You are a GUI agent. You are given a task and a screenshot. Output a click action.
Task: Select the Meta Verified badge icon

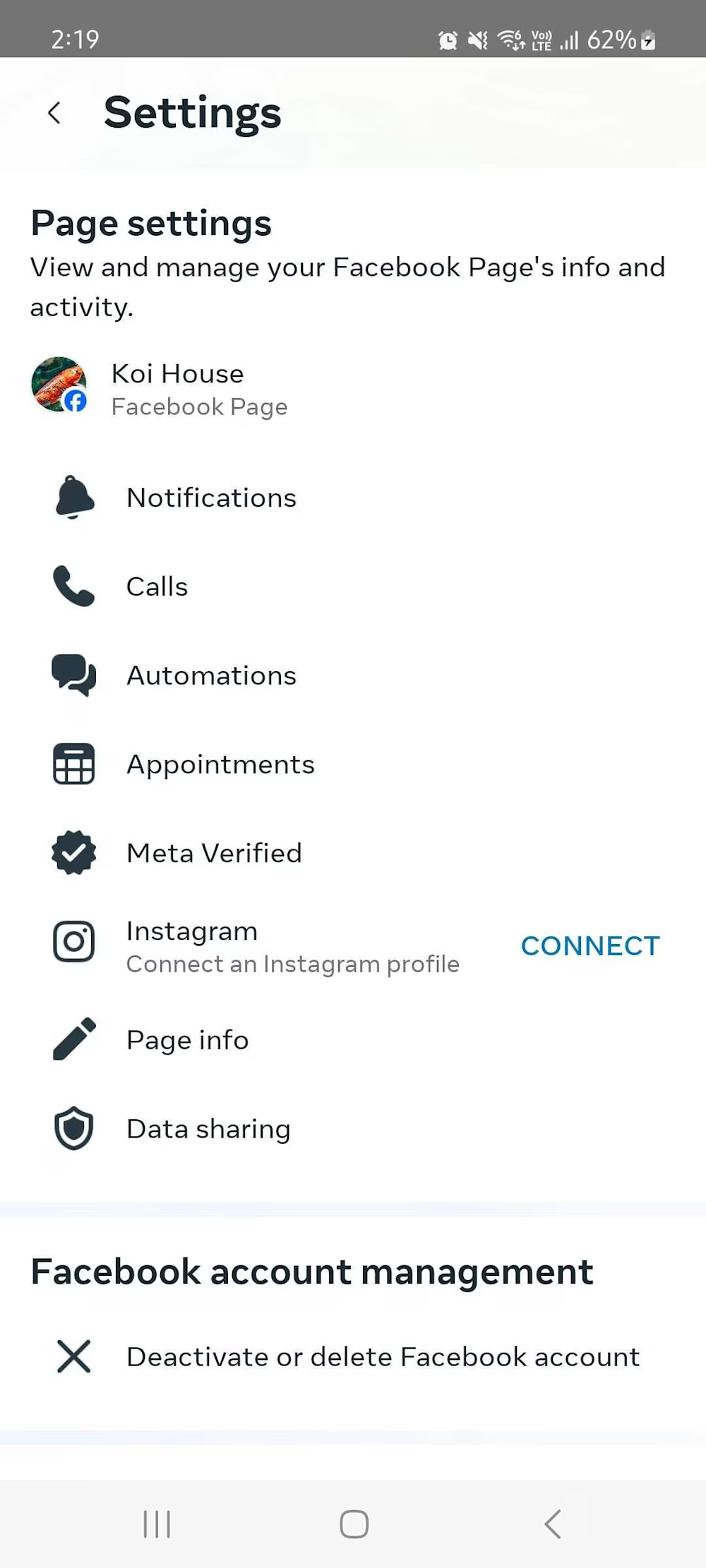73,852
